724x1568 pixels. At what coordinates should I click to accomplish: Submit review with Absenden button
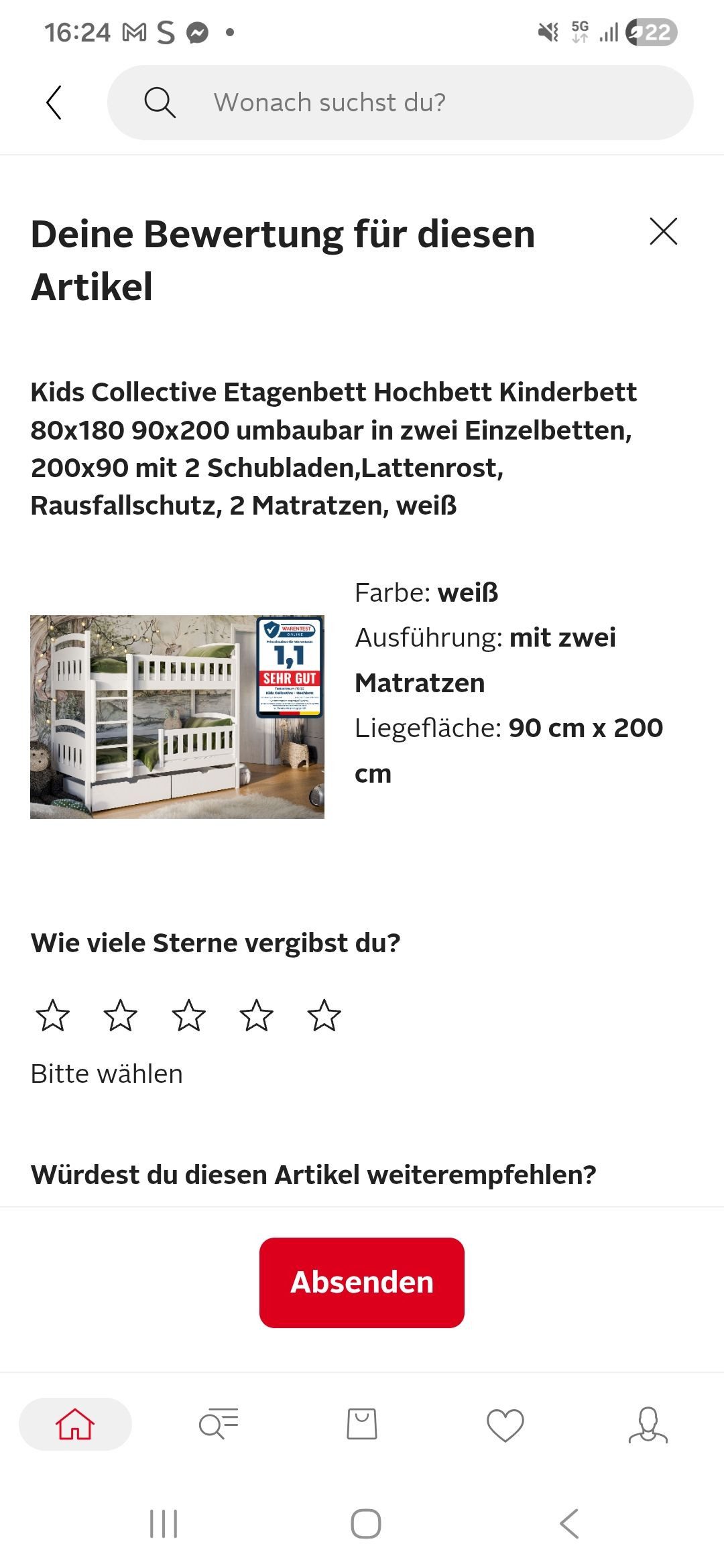pyautogui.click(x=362, y=1282)
